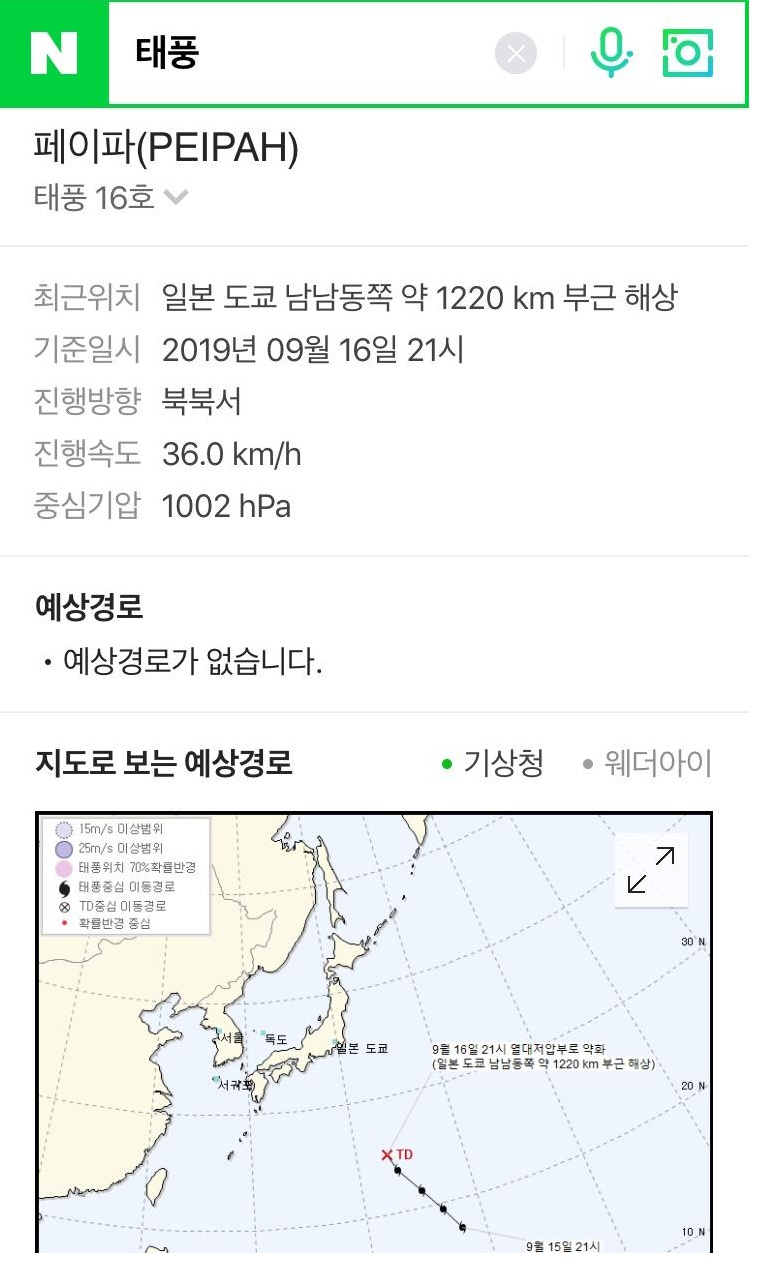The width and height of the screenshot is (762, 1272).
Task: Expand the 태풍 16호 typhoon dropdown
Action: [176, 198]
